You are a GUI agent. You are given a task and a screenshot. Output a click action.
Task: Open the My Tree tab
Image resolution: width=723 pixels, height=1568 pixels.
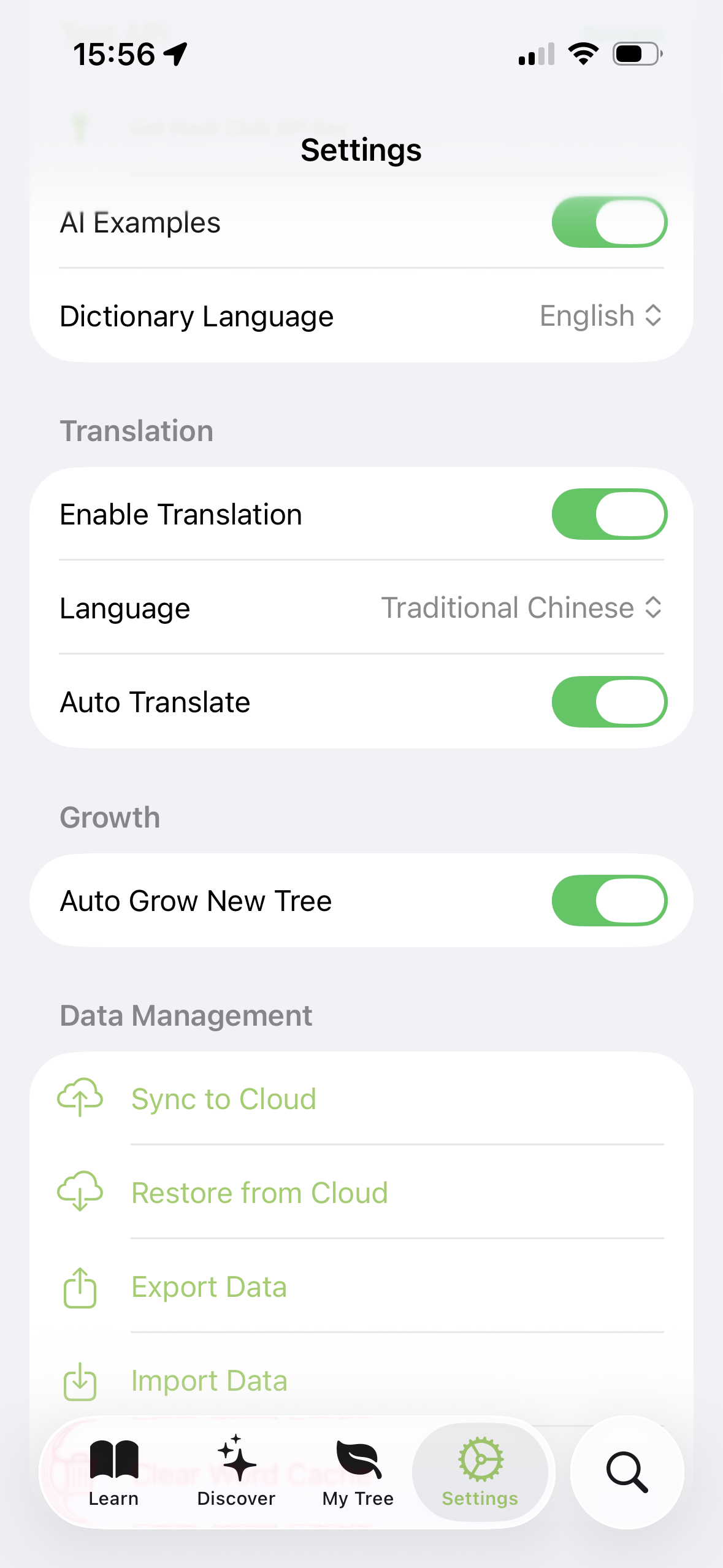358,1472
